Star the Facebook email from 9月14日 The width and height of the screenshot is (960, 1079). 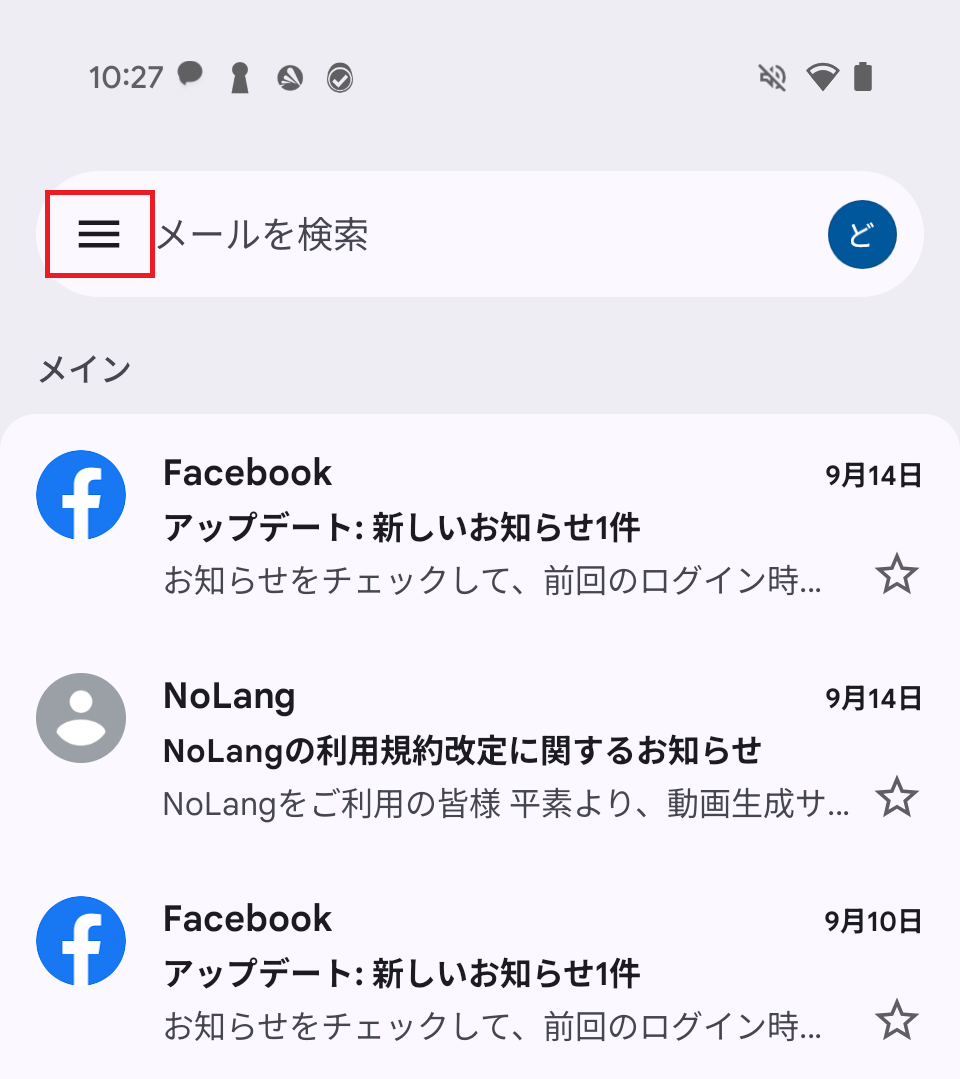(x=896, y=576)
